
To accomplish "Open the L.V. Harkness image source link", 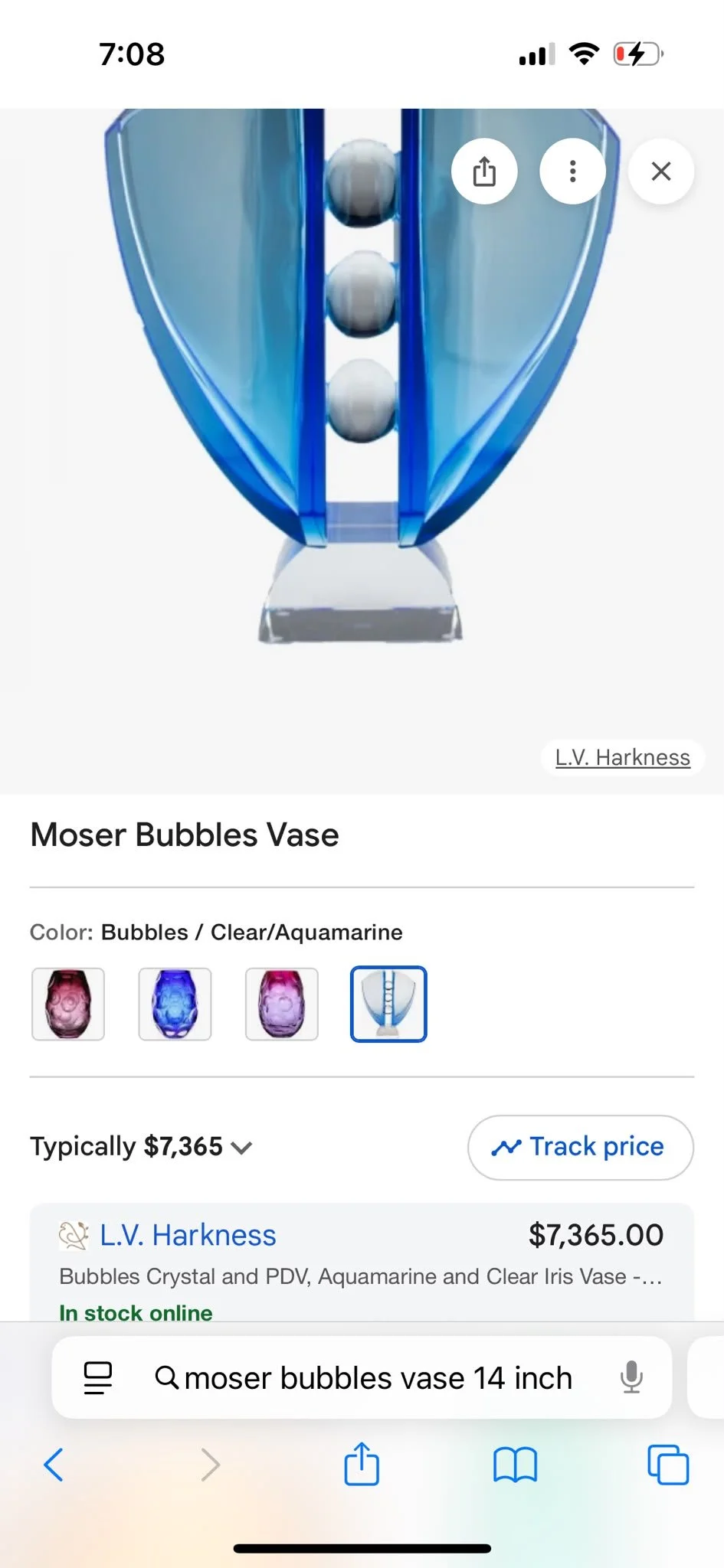I will 623,757.
